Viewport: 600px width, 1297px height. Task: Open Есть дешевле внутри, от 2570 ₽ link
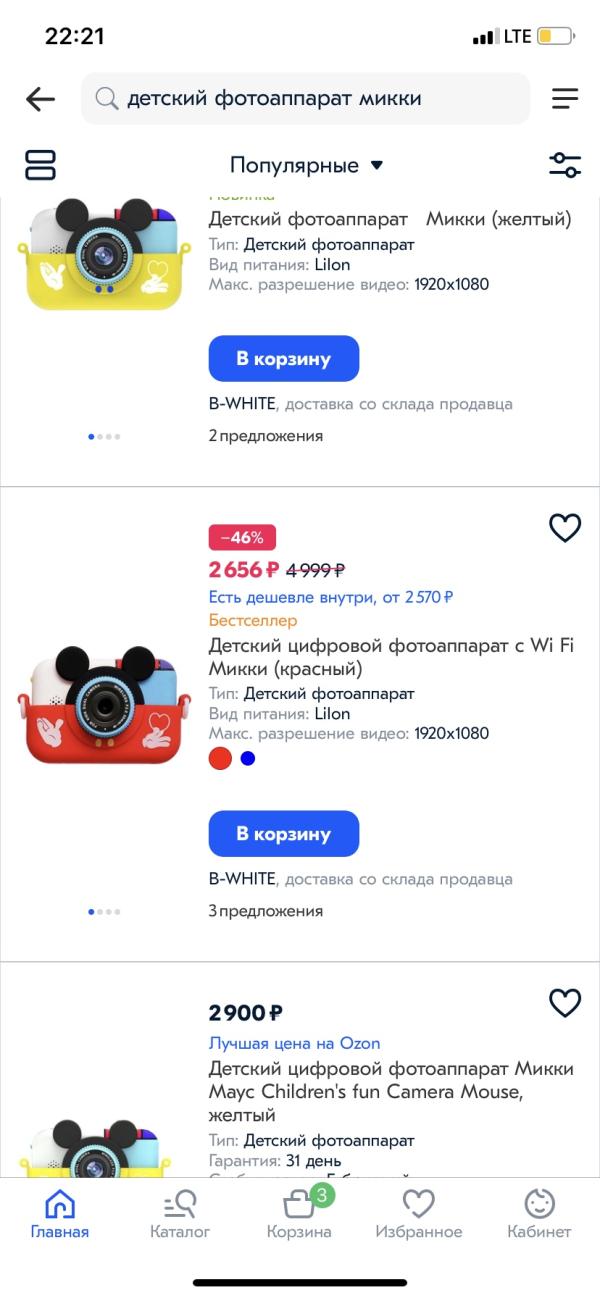tap(331, 597)
